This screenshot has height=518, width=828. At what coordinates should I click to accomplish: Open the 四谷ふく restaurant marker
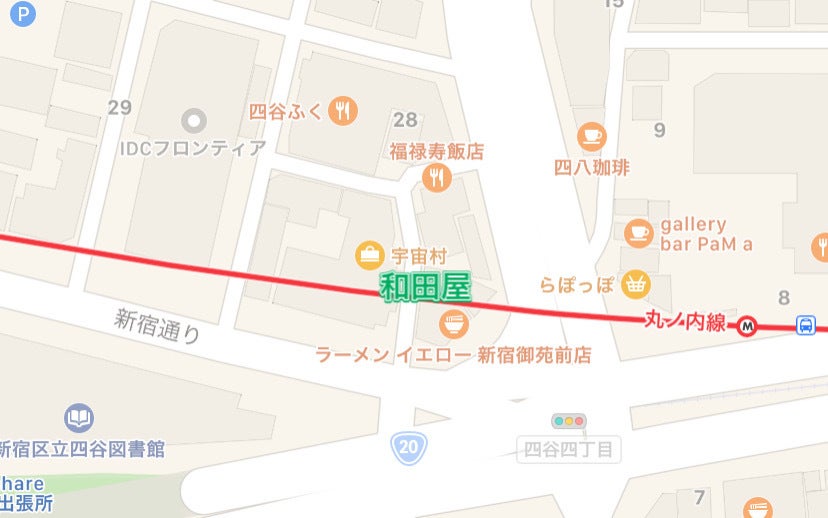click(x=343, y=110)
